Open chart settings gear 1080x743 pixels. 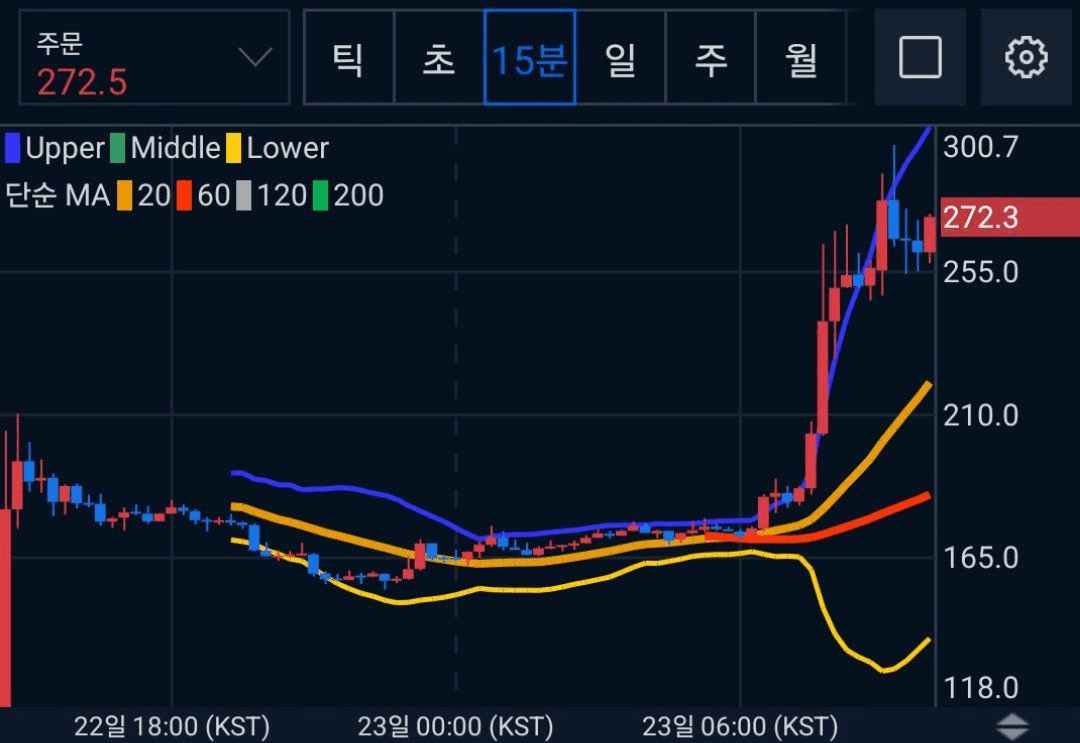coord(1025,58)
